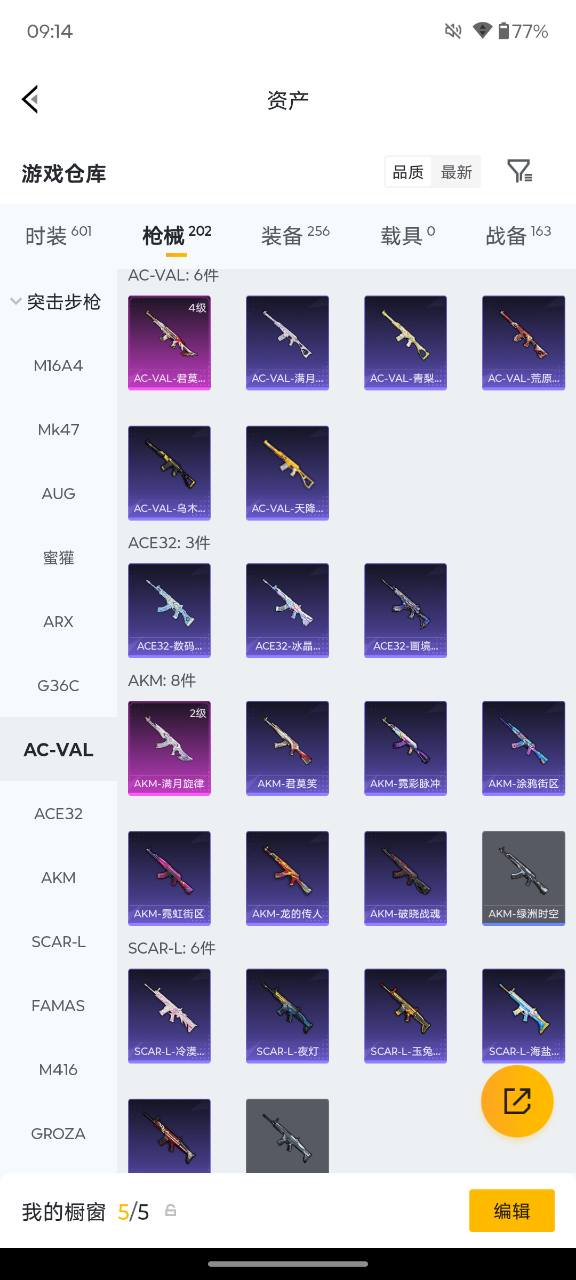Select M416 in the weapon list
Screen dimensions: 576x1280
point(58,1069)
